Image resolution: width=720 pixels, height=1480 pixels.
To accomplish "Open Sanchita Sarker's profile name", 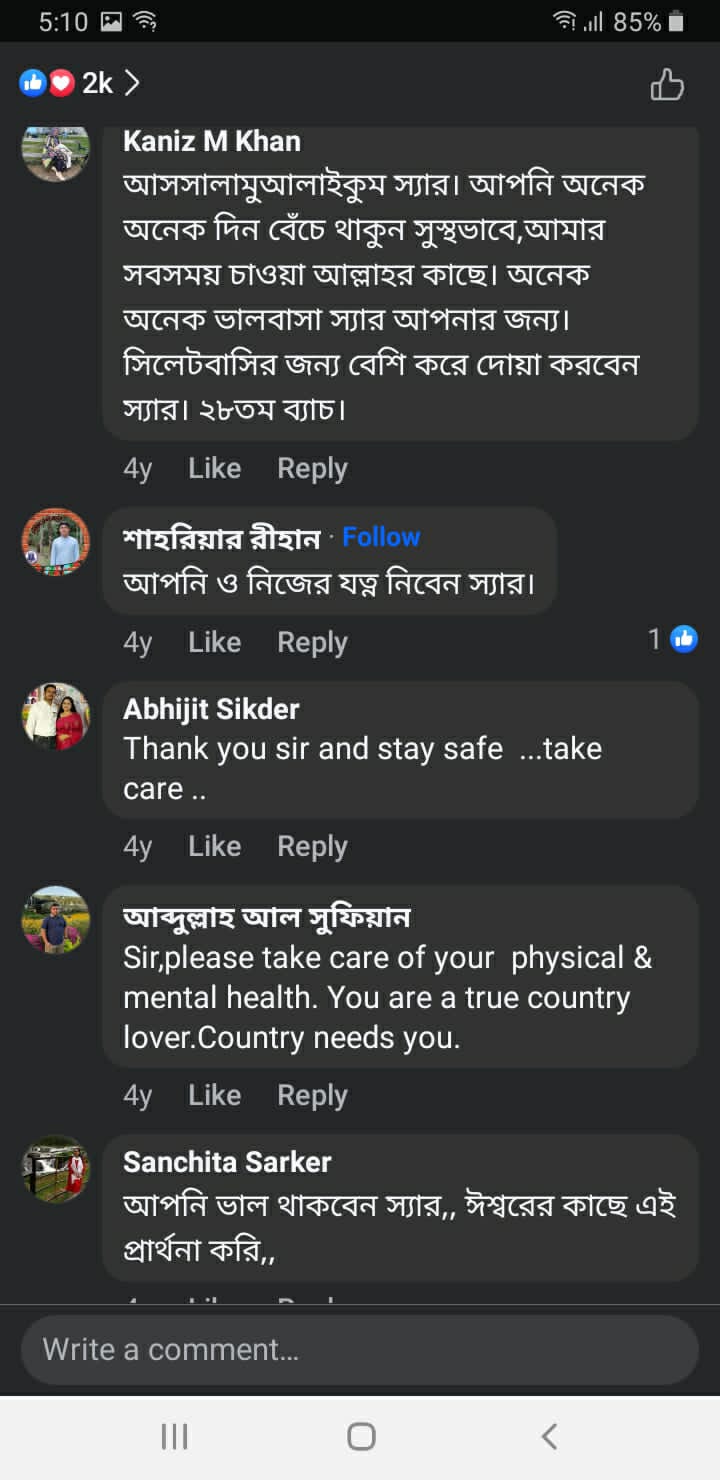I will click(227, 1162).
